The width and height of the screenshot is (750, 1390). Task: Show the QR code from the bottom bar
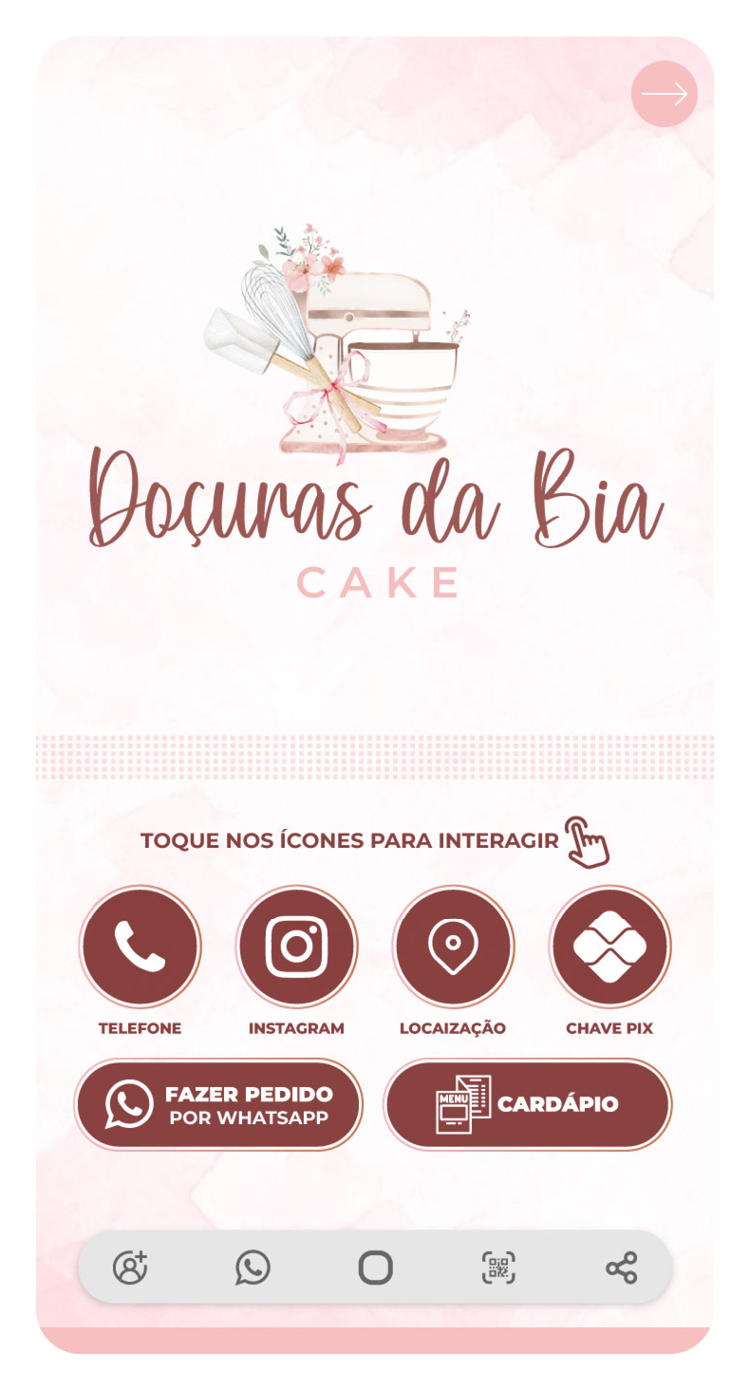tap(498, 1268)
